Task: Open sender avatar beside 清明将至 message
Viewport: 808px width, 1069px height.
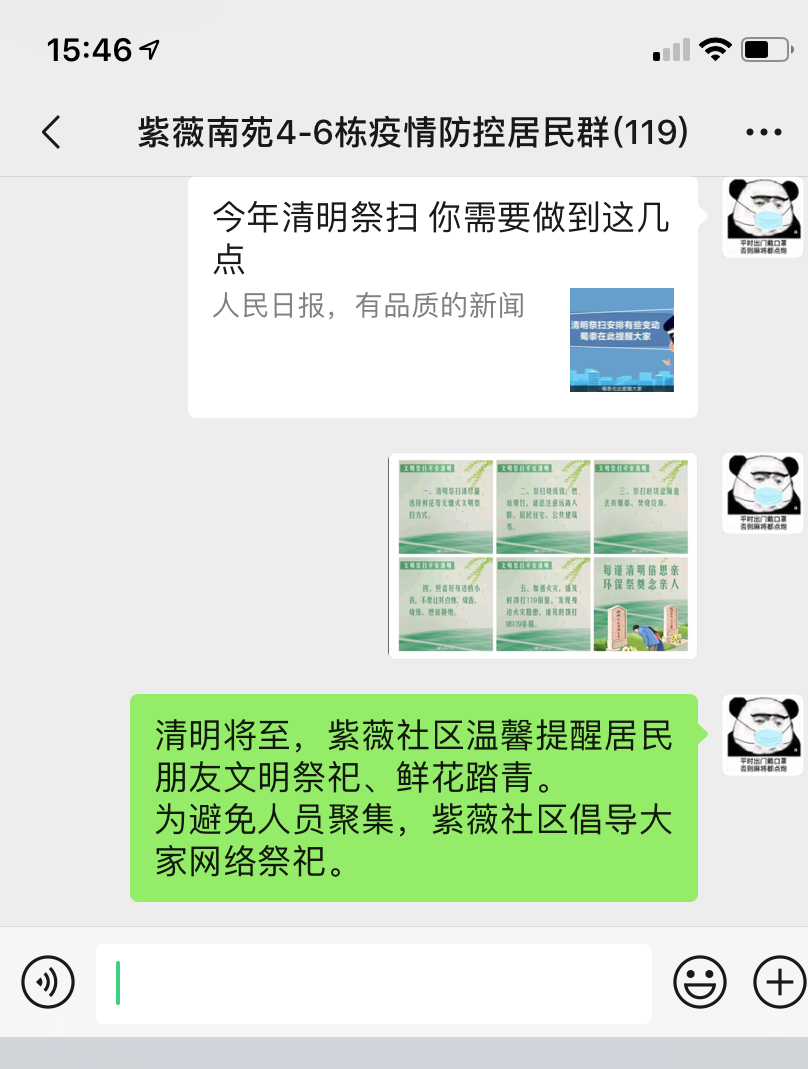Action: coord(763,736)
